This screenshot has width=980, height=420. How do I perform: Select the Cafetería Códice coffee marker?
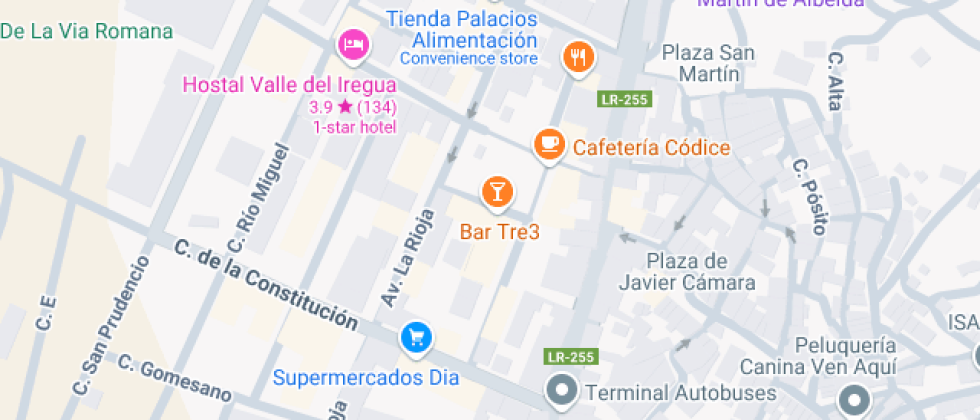548,145
